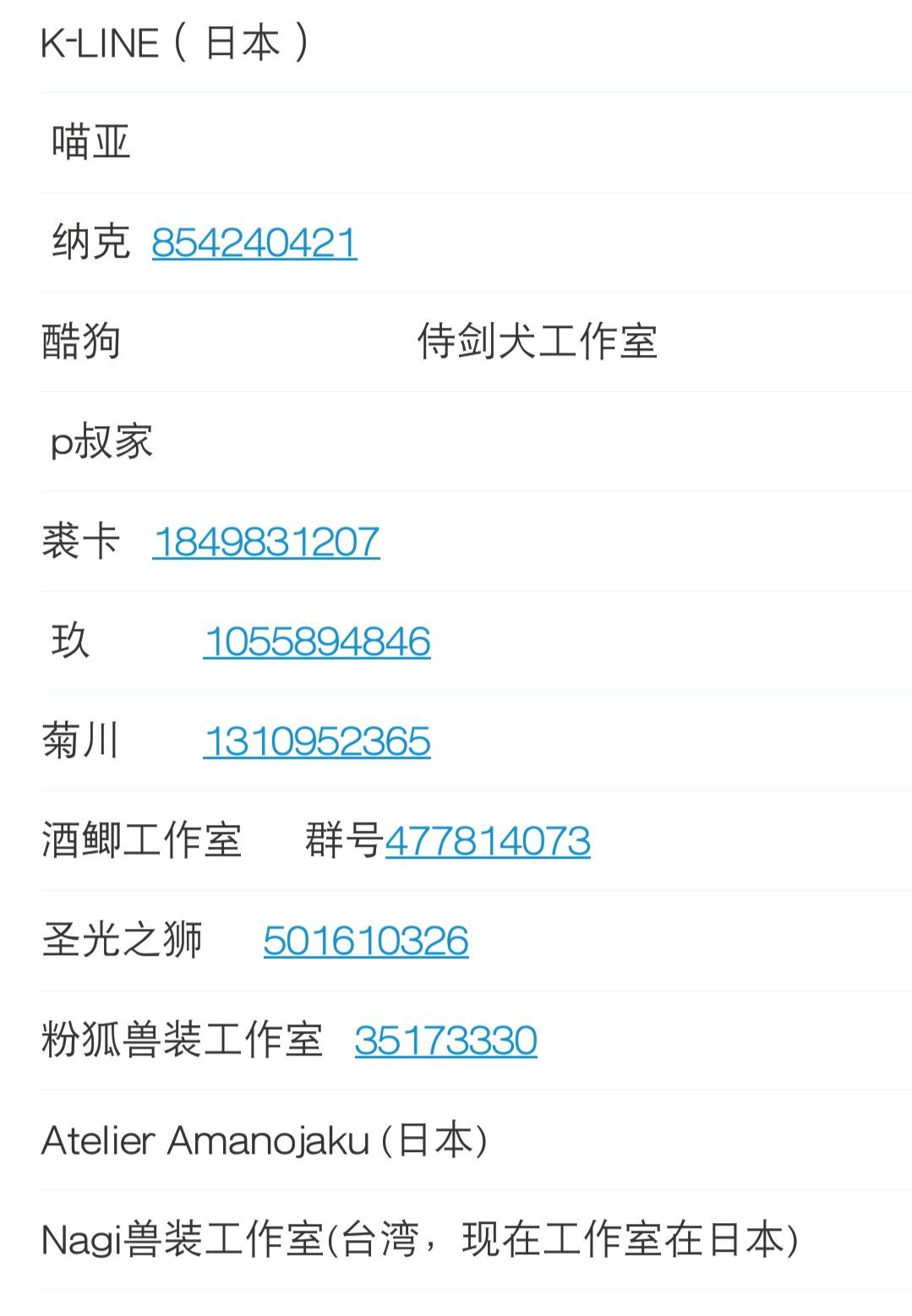Open 粉狐兽装工作室 number link 35173330

[x=445, y=1041]
